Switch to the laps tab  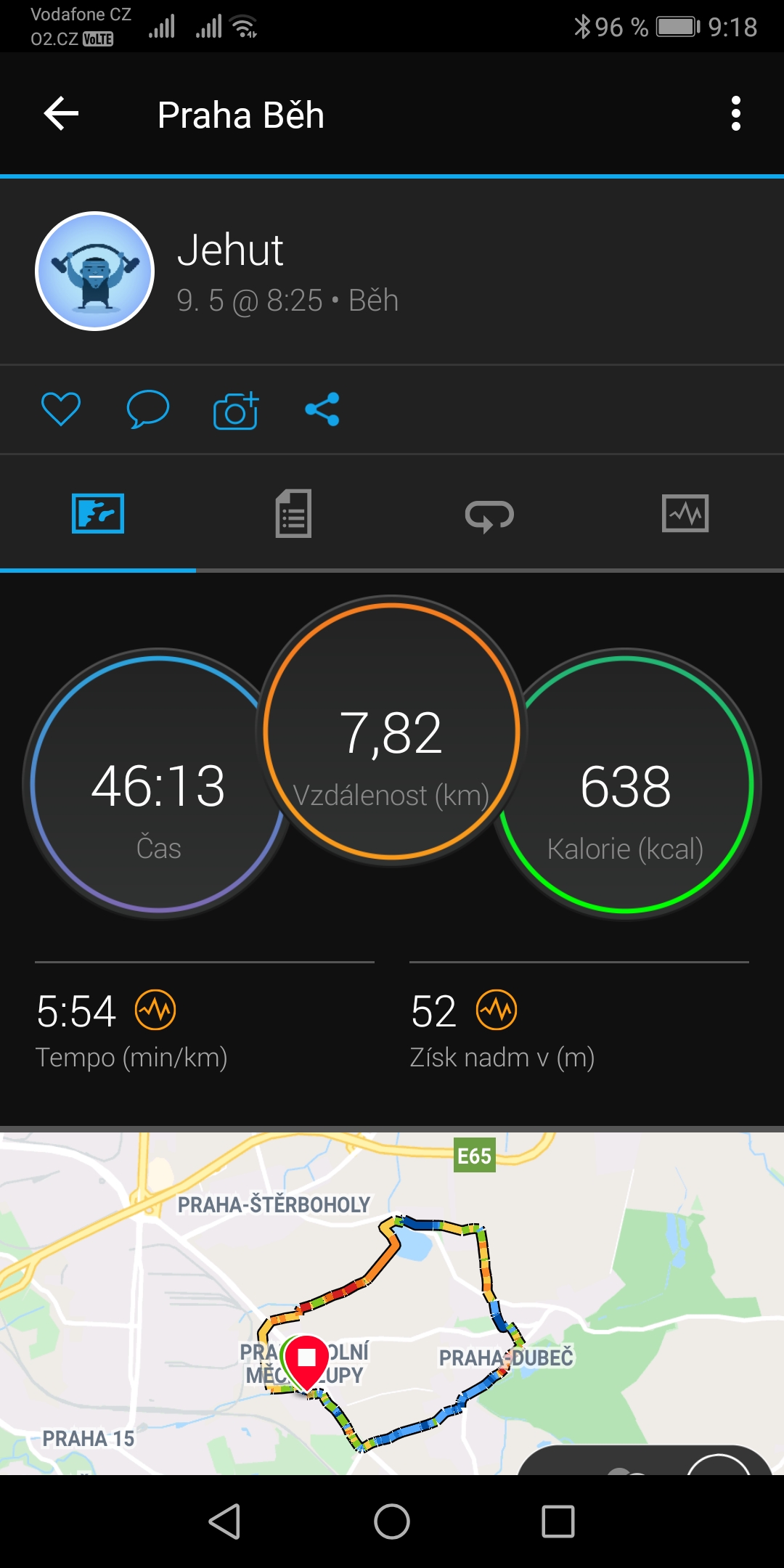click(x=490, y=515)
